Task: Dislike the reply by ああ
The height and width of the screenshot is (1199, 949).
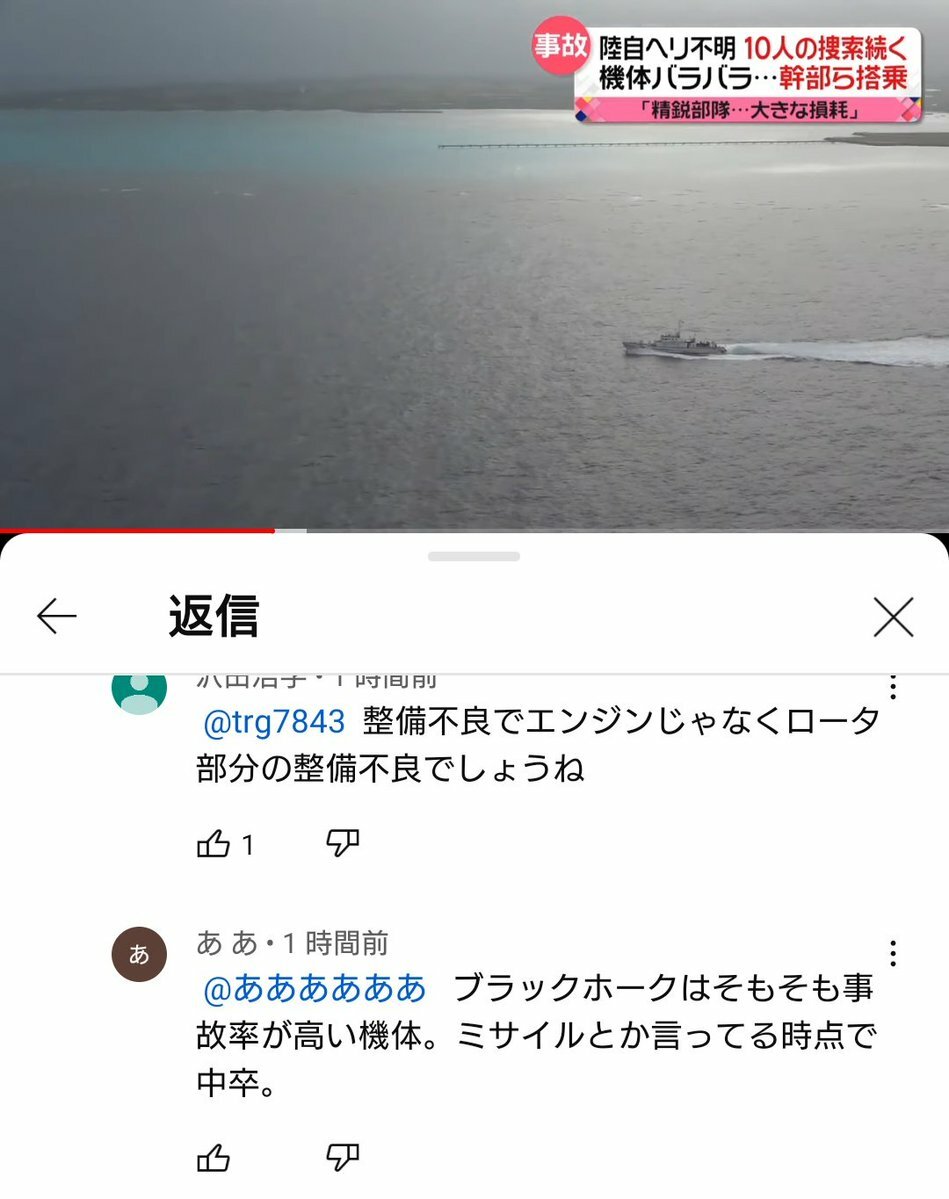Action: [343, 1158]
